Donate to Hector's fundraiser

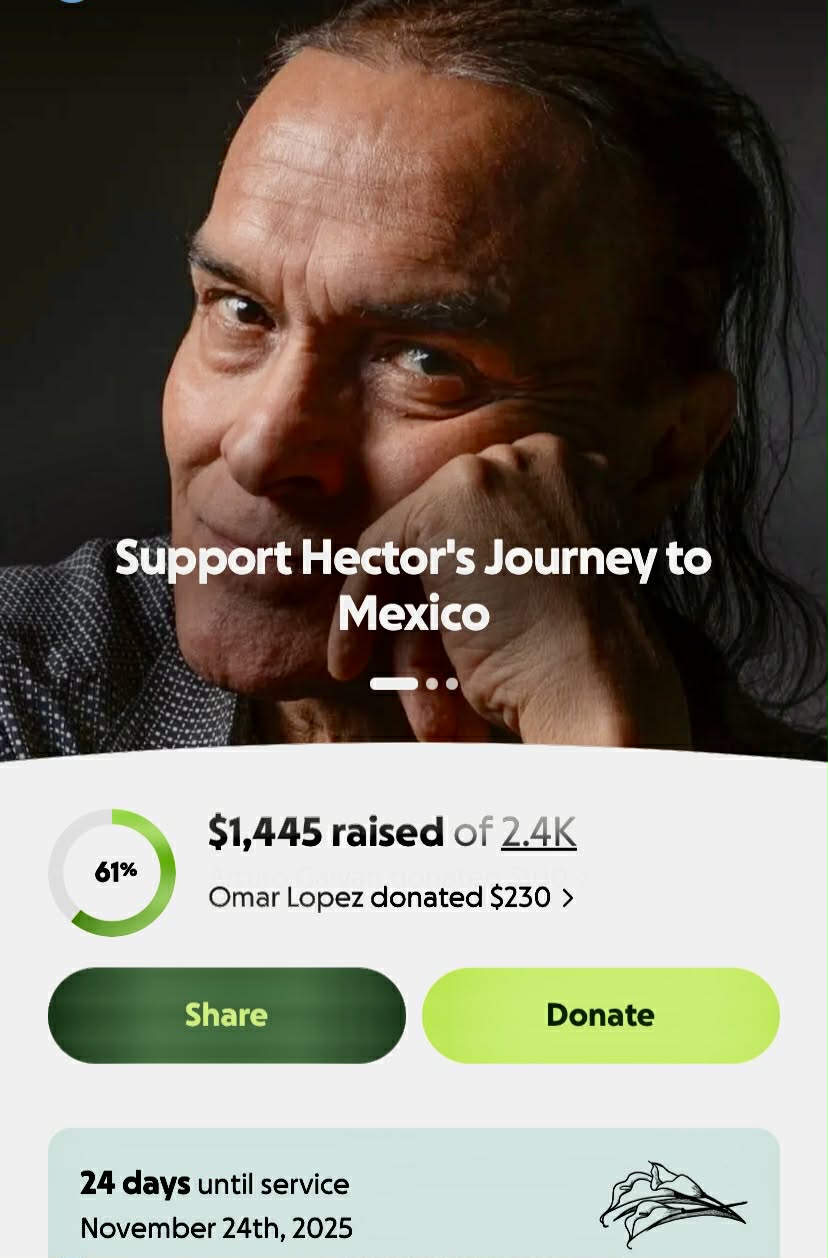point(600,1015)
